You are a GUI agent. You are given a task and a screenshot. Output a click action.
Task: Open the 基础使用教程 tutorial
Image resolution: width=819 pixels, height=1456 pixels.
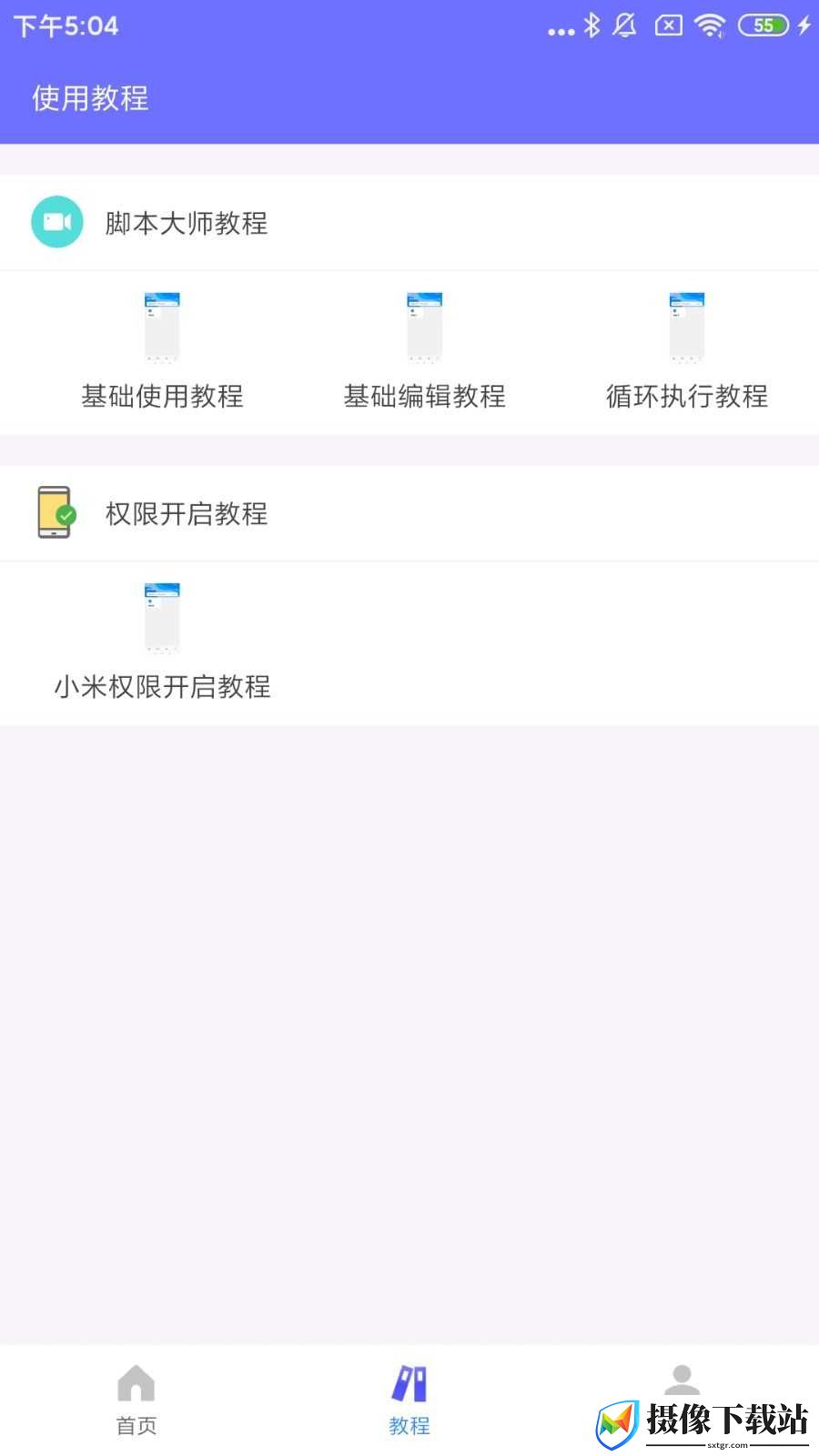[x=162, y=351]
